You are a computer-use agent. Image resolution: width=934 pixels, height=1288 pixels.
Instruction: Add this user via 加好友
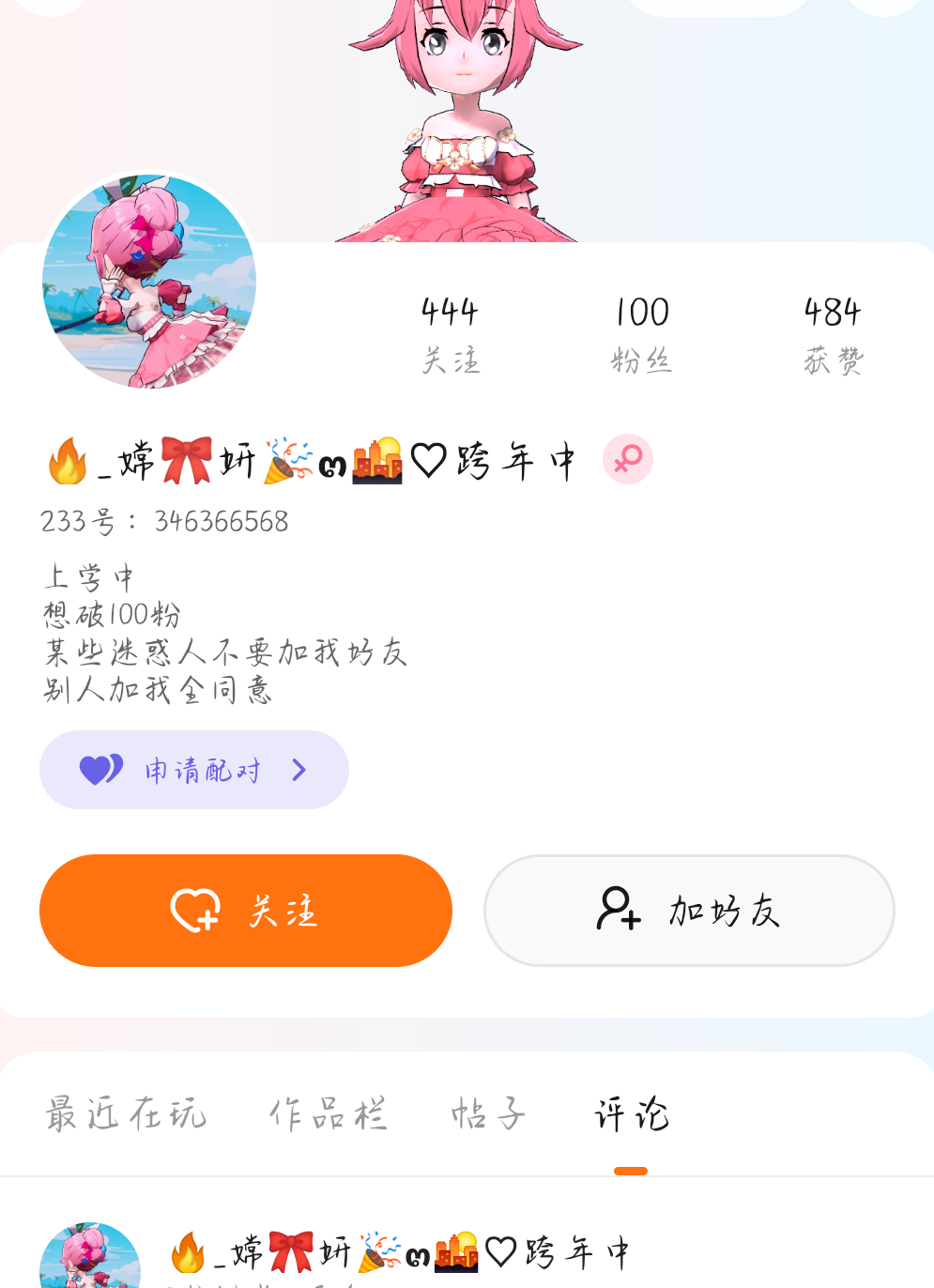(689, 910)
